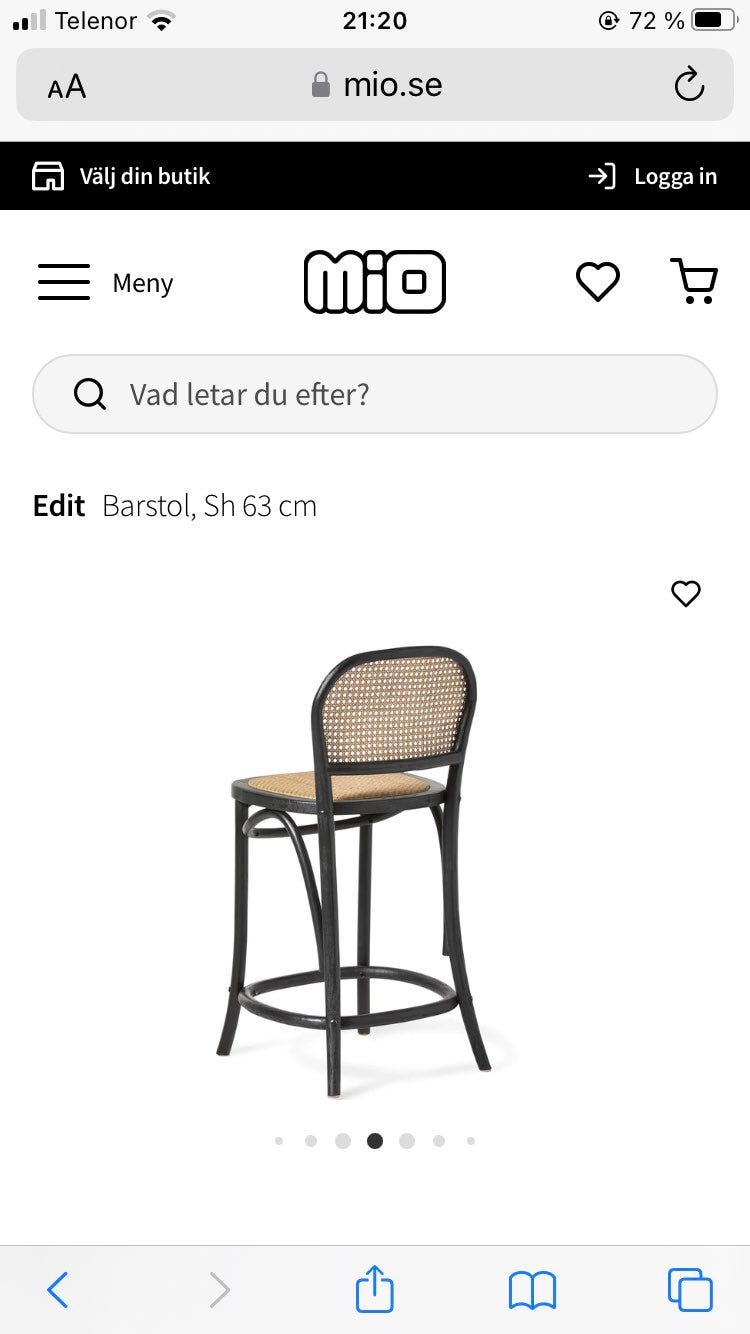
Task: Tap the padlock on mio.se address bar
Action: [322, 84]
